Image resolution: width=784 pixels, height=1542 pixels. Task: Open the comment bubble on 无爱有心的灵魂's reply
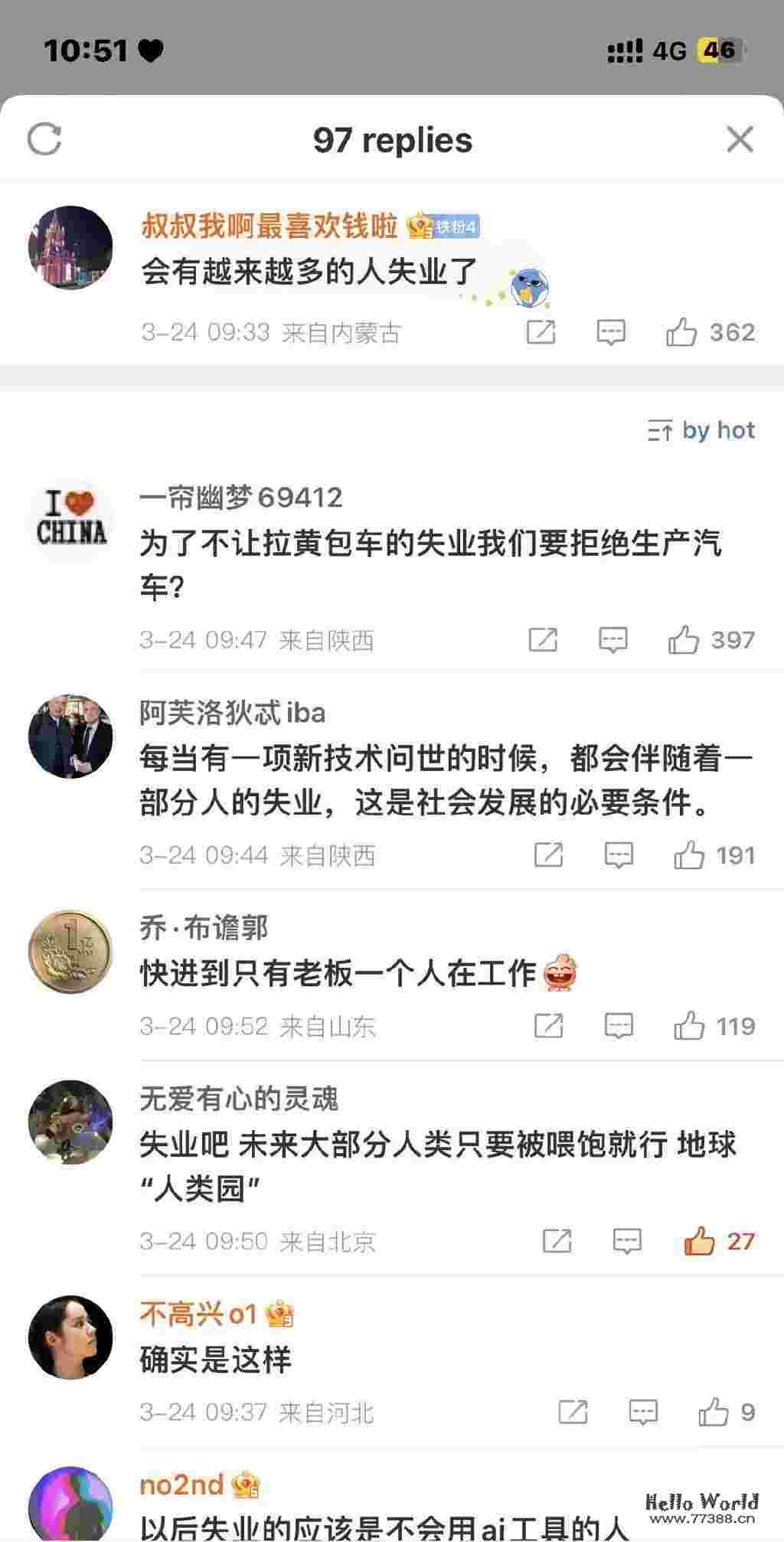coord(628,1239)
